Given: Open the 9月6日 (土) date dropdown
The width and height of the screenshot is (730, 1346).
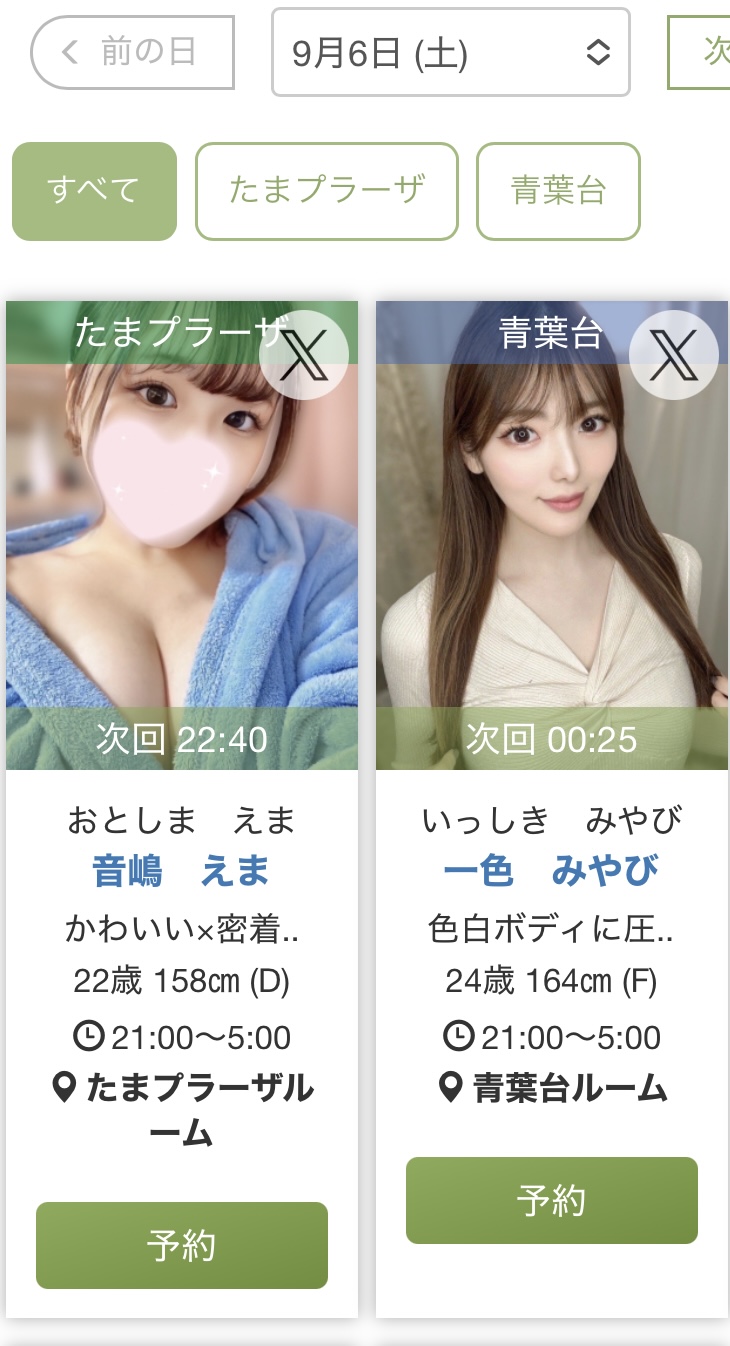Looking at the screenshot, I should click(450, 52).
